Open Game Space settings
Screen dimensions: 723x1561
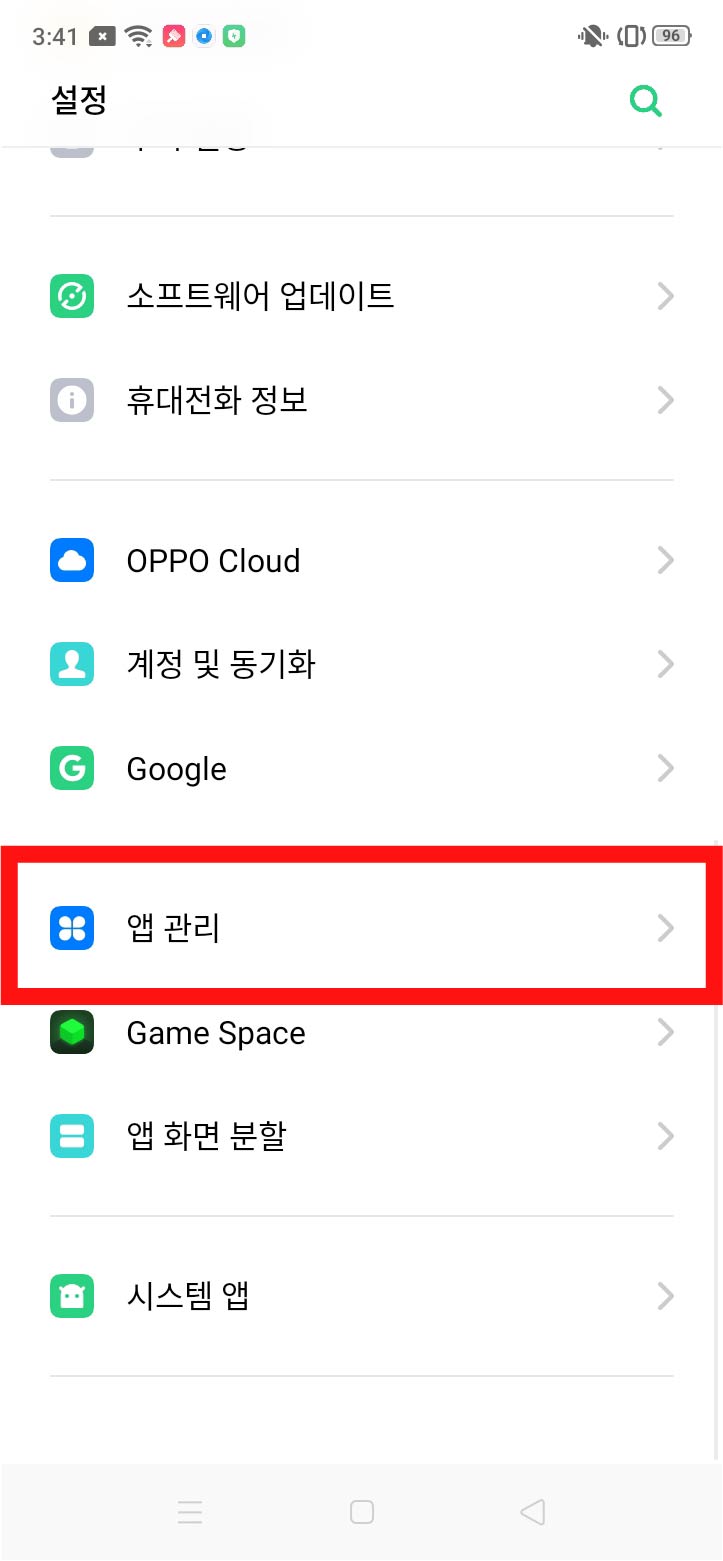[360, 1032]
